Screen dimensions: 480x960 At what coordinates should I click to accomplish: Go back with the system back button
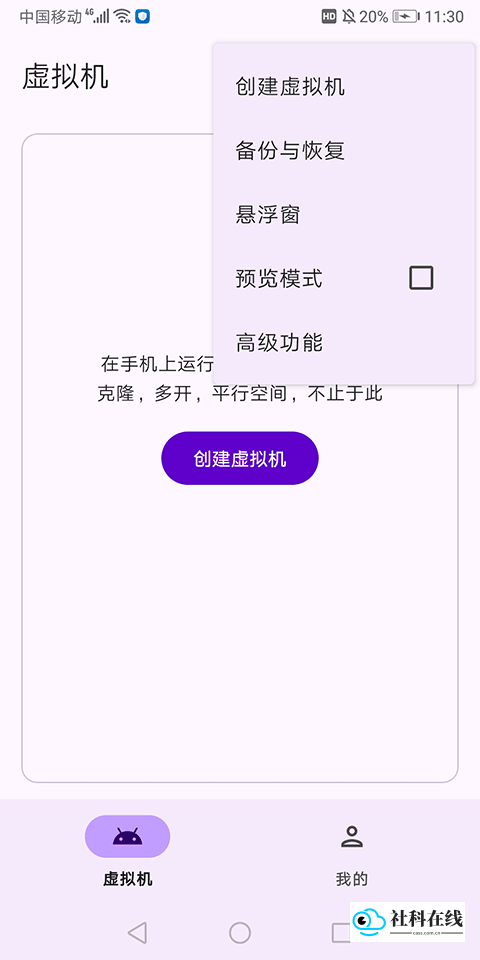click(x=137, y=933)
